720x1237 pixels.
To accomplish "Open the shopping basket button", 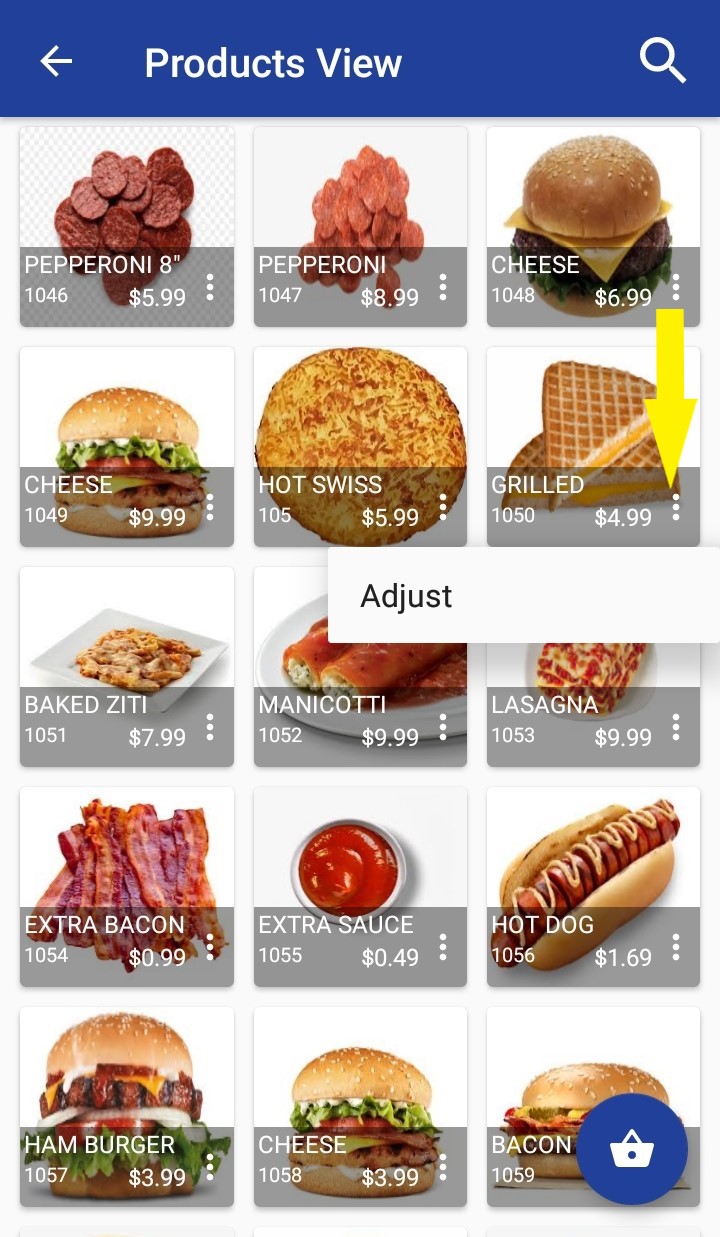I will pyautogui.click(x=632, y=1149).
